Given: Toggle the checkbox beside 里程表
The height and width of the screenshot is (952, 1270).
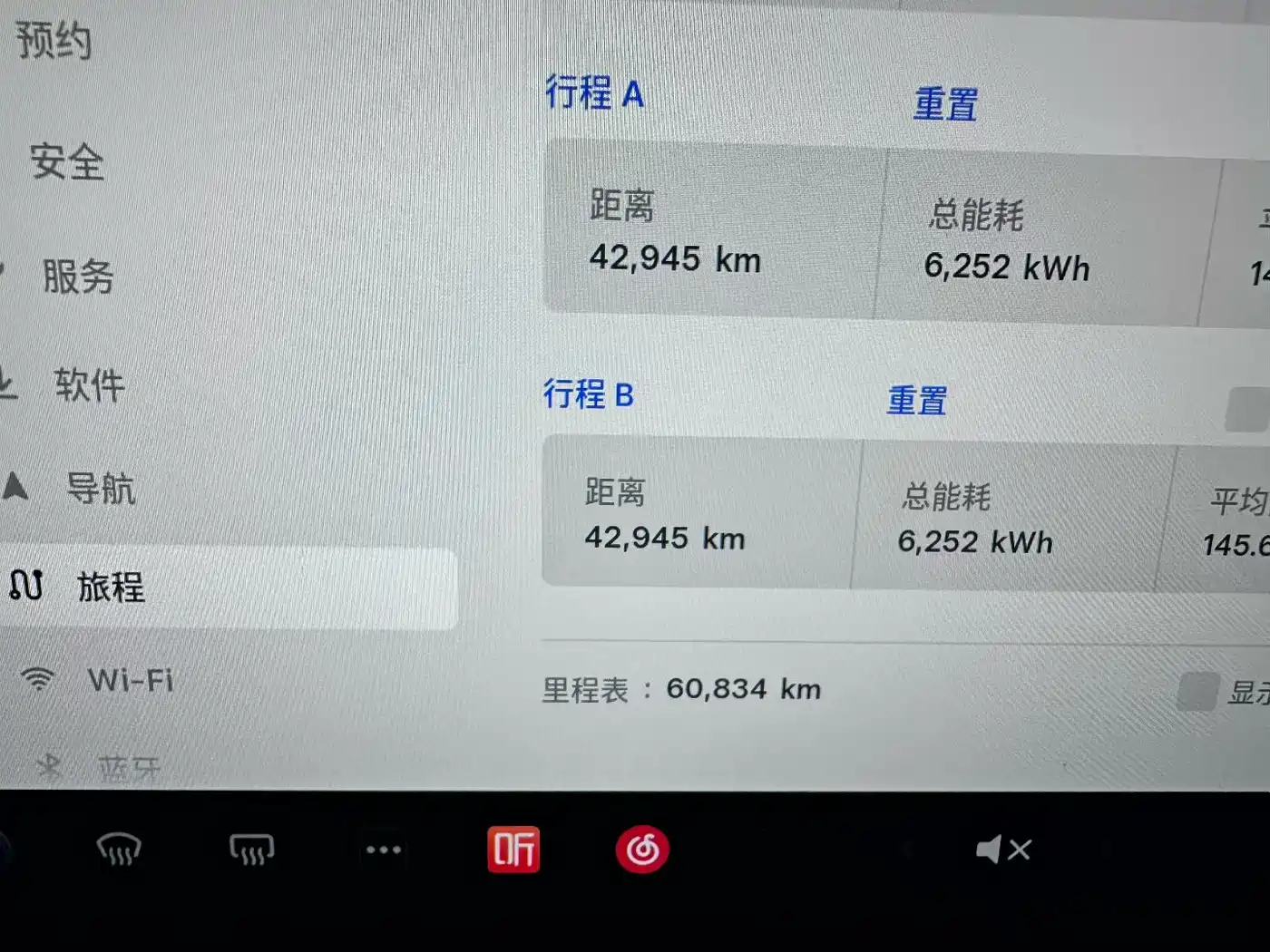Looking at the screenshot, I should coord(1197,693).
